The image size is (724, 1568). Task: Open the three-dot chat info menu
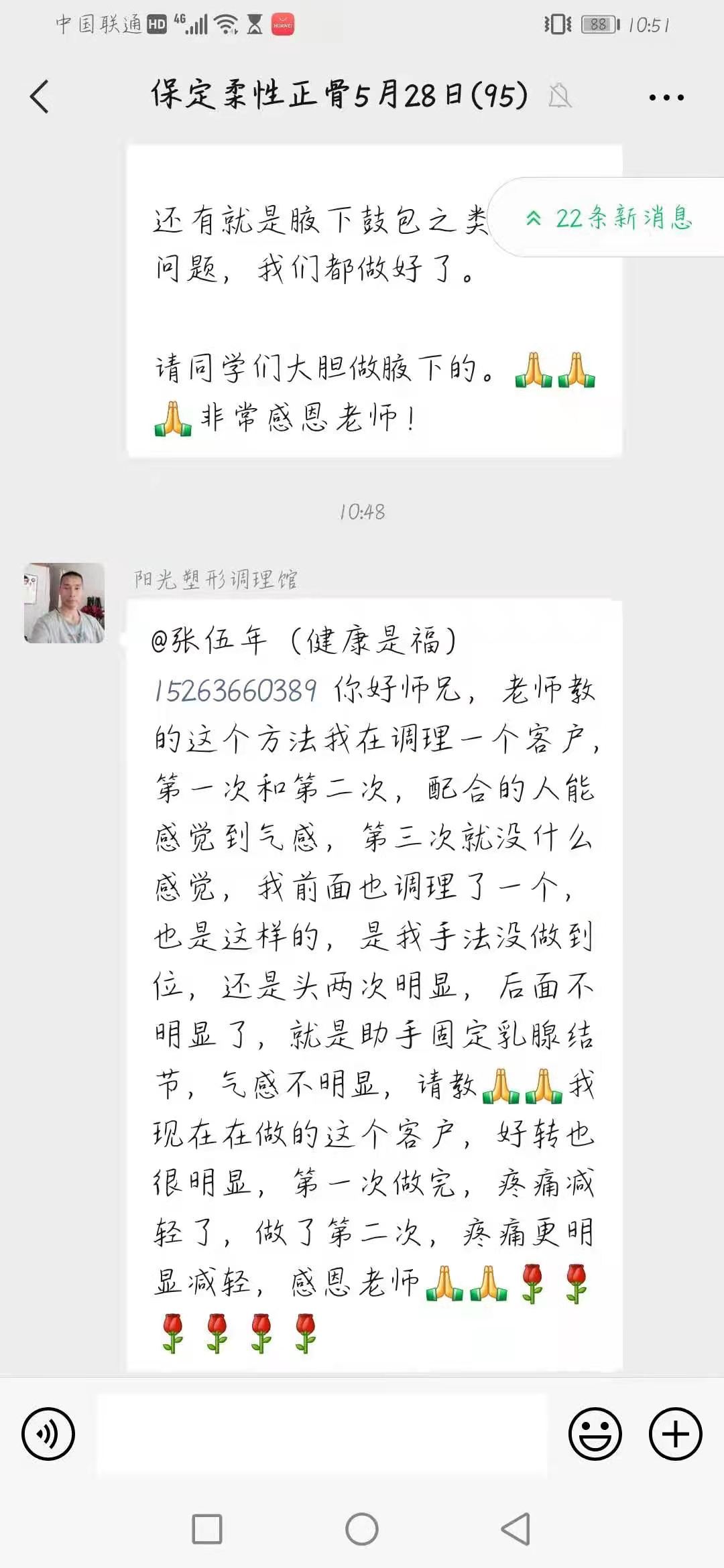666,97
